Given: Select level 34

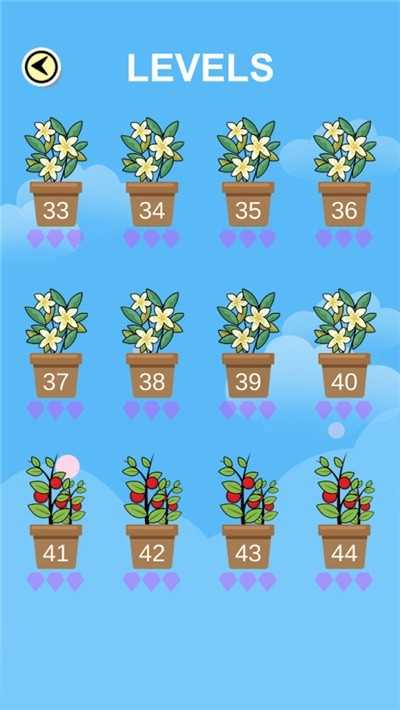Looking at the screenshot, I should (x=152, y=172).
